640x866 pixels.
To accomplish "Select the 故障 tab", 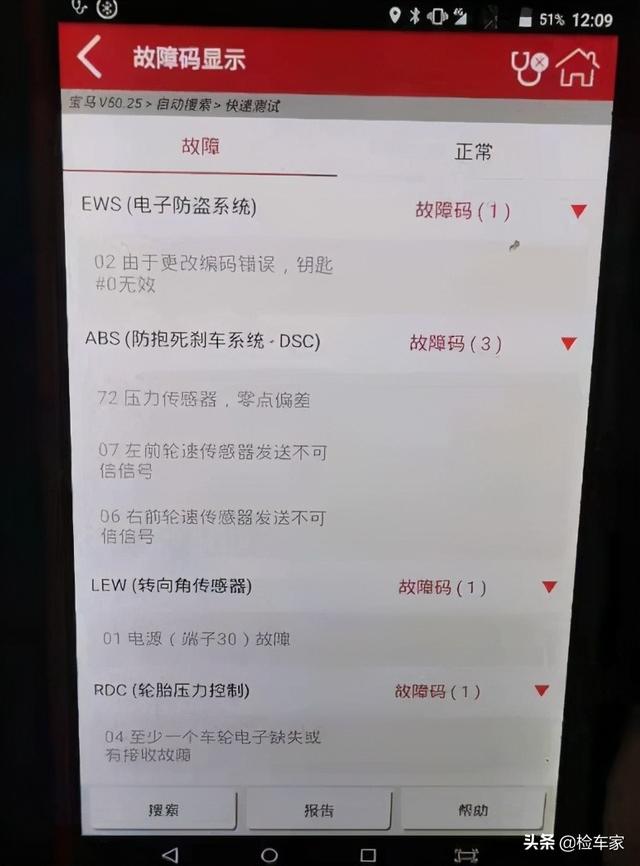I will 200,147.
